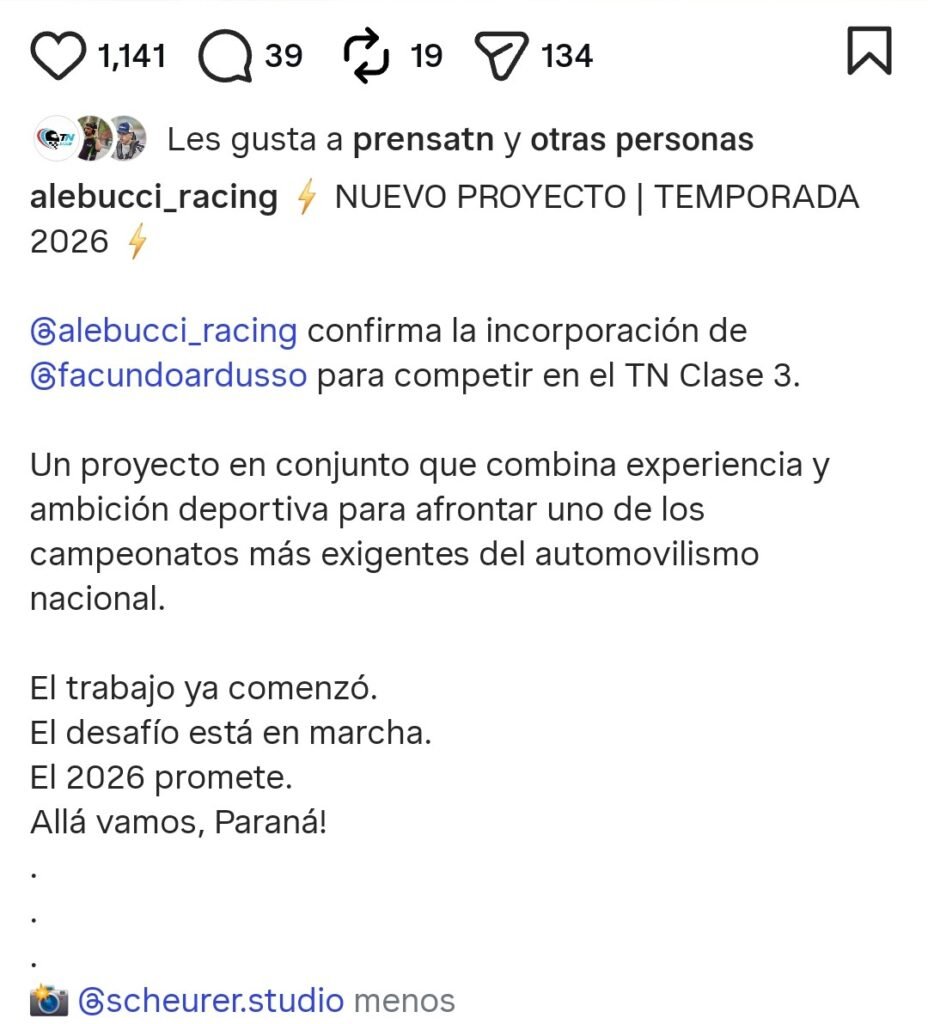Screen dimensions: 928x1024
Task: Open comments on this post
Action: pyautogui.click(x=225, y=56)
